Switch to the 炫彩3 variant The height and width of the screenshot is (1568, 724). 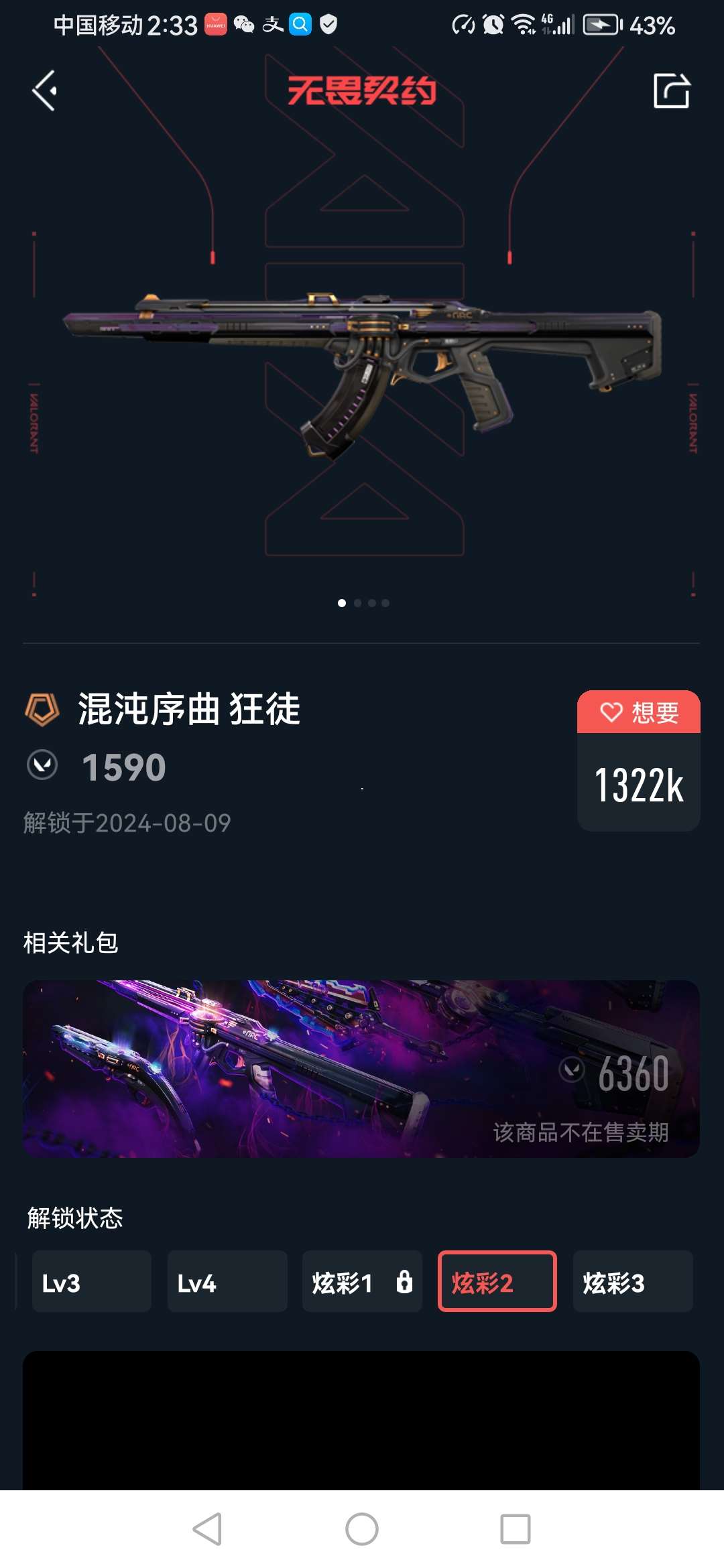click(x=632, y=1281)
